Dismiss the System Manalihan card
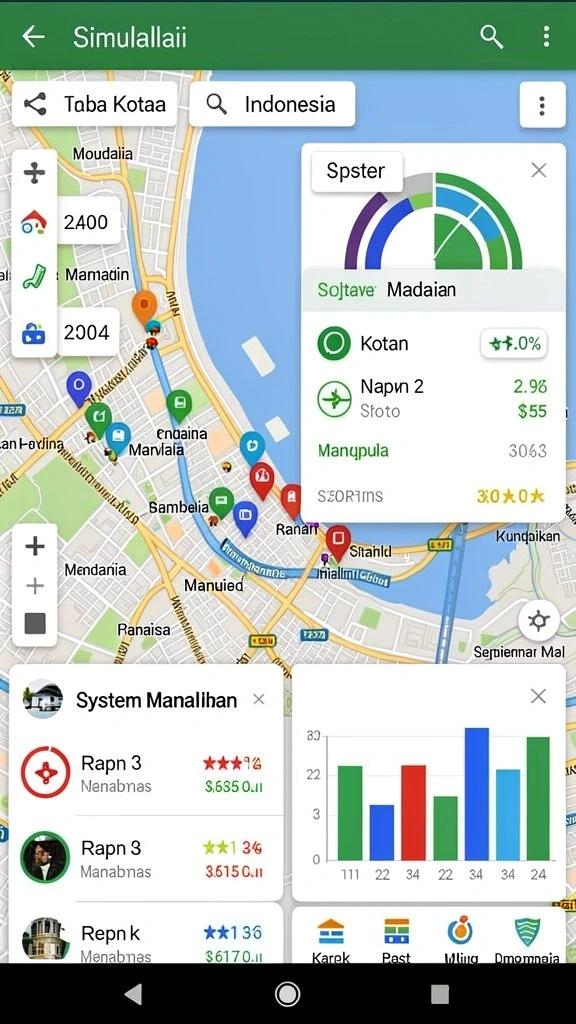Screen dimensions: 576x1024 pos(259,699)
